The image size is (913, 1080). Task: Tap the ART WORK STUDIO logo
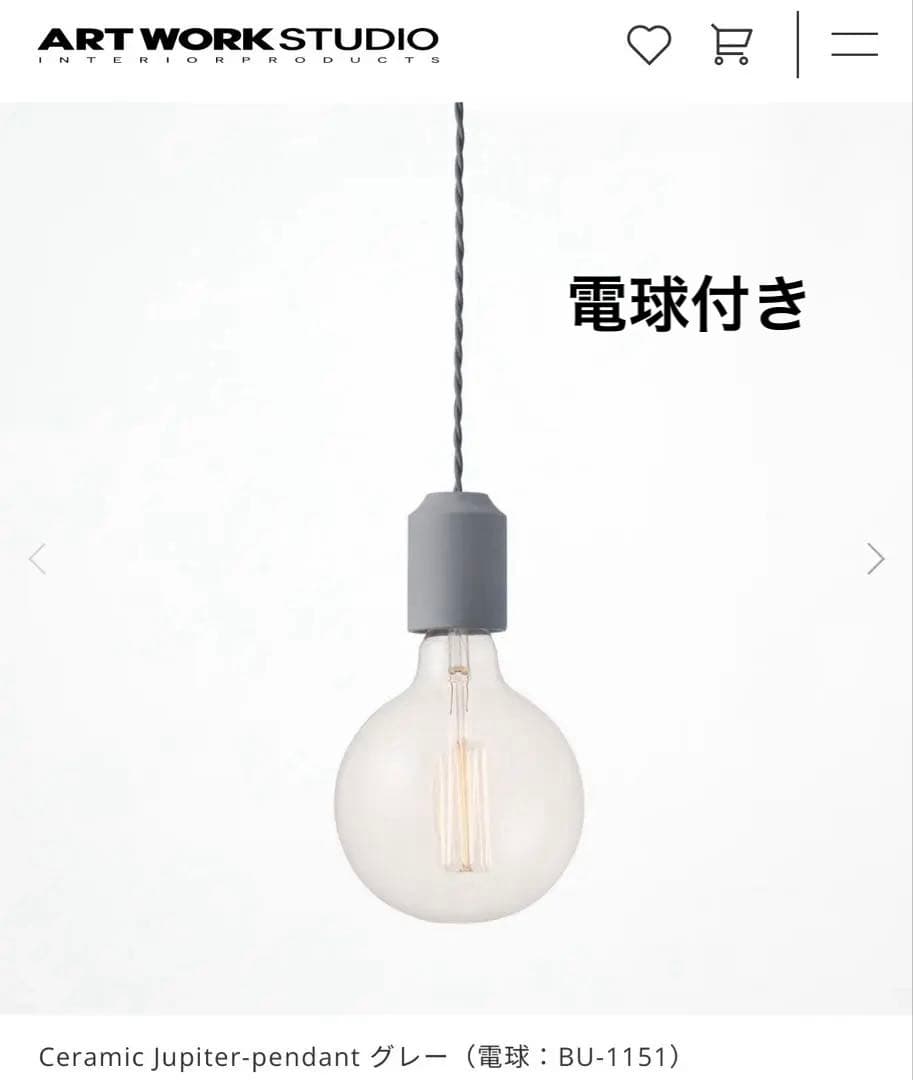[x=238, y=44]
